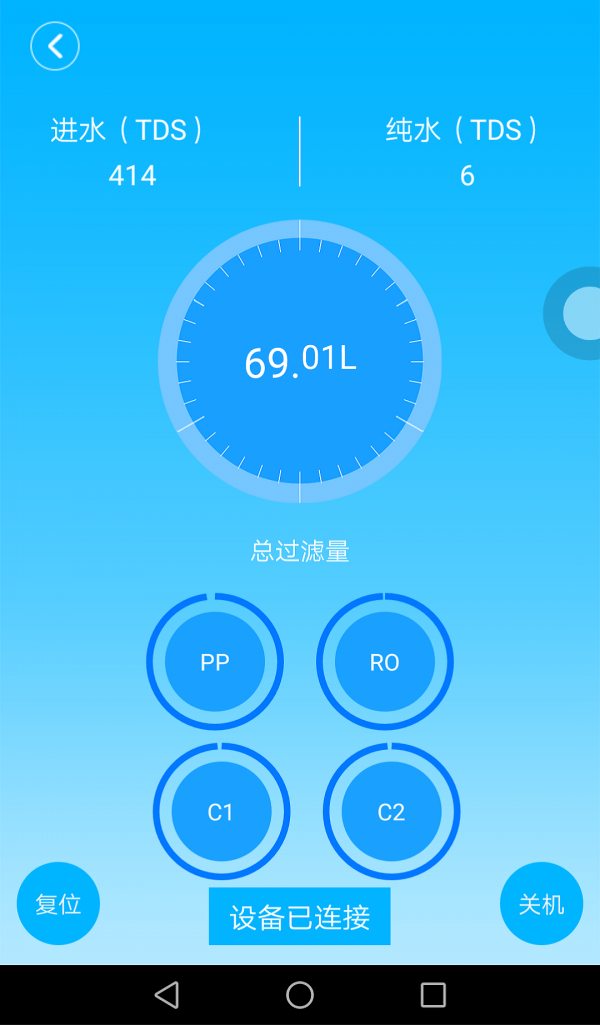The image size is (600, 1025).
Task: Go to the system home screen
Action: [300, 995]
